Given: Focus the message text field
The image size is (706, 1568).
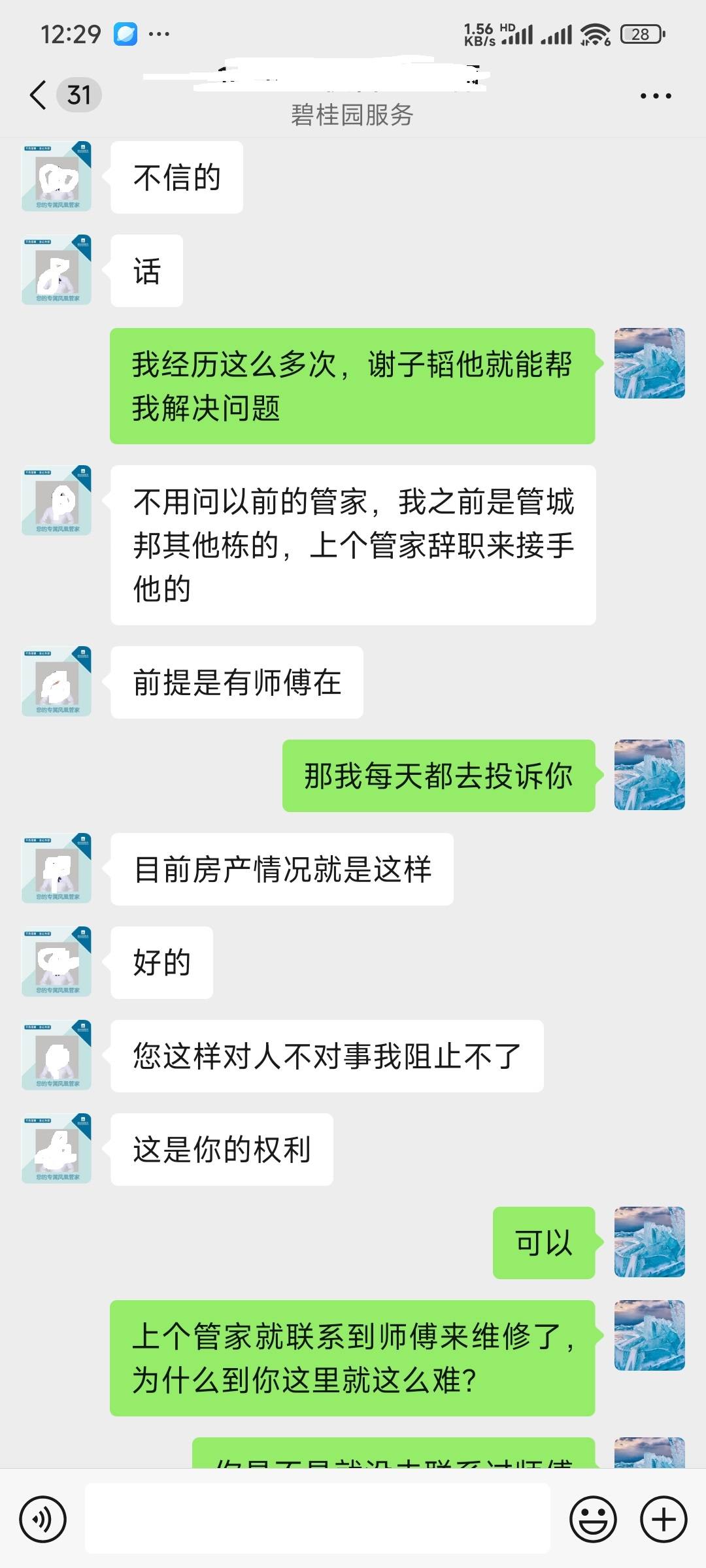Looking at the screenshot, I should tap(317, 1518).
